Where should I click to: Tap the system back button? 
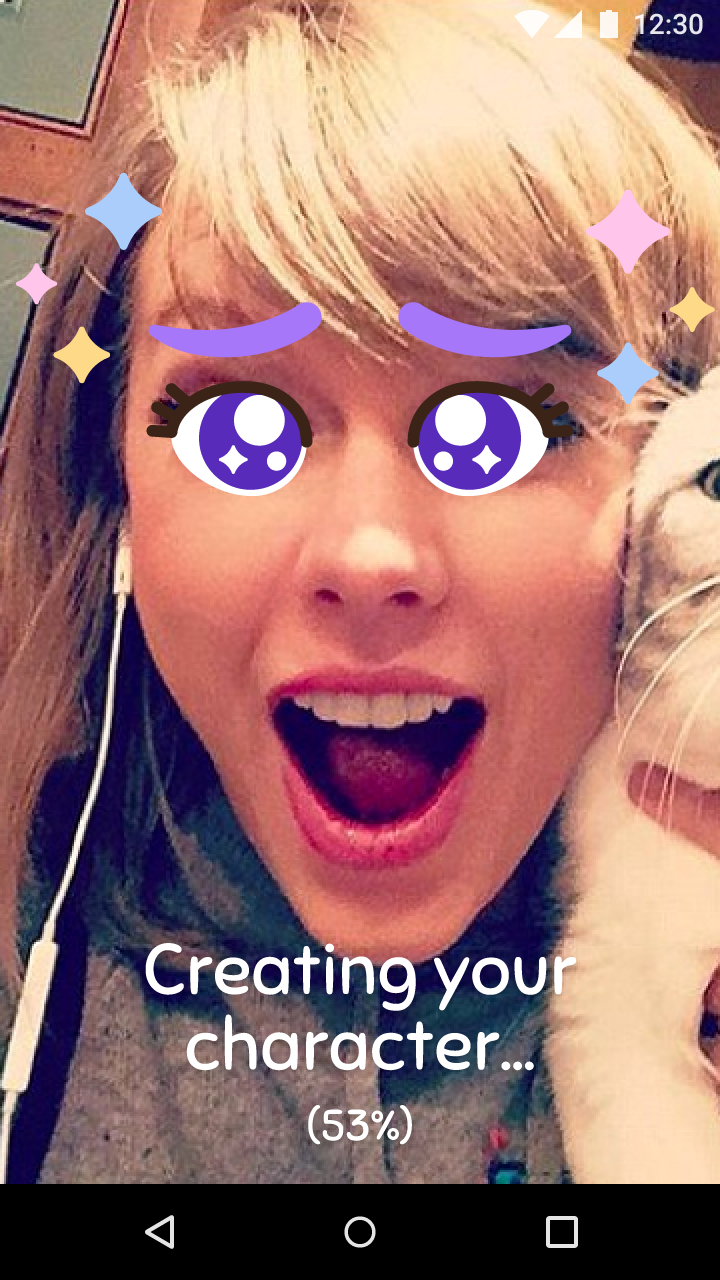tap(160, 1232)
